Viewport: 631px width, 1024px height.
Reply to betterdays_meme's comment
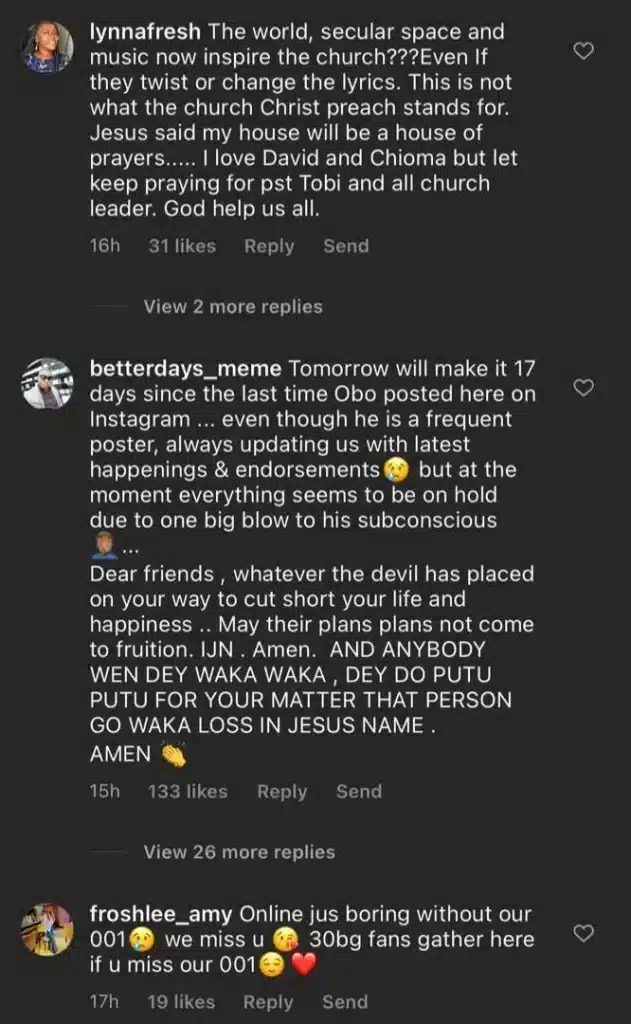tap(282, 791)
